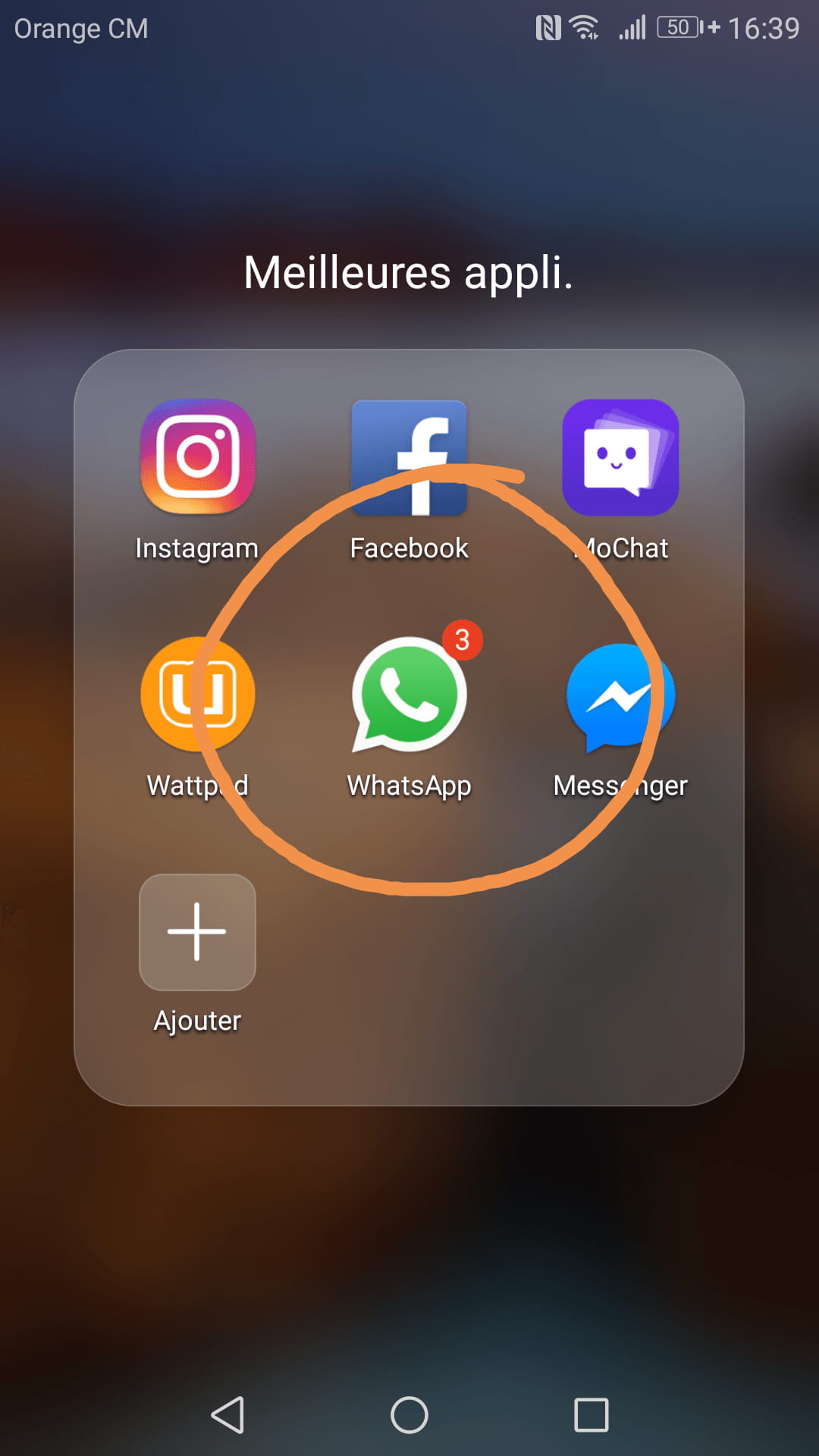Return to the home screen
Viewport: 819px width, 1456px height.
[x=409, y=1415]
